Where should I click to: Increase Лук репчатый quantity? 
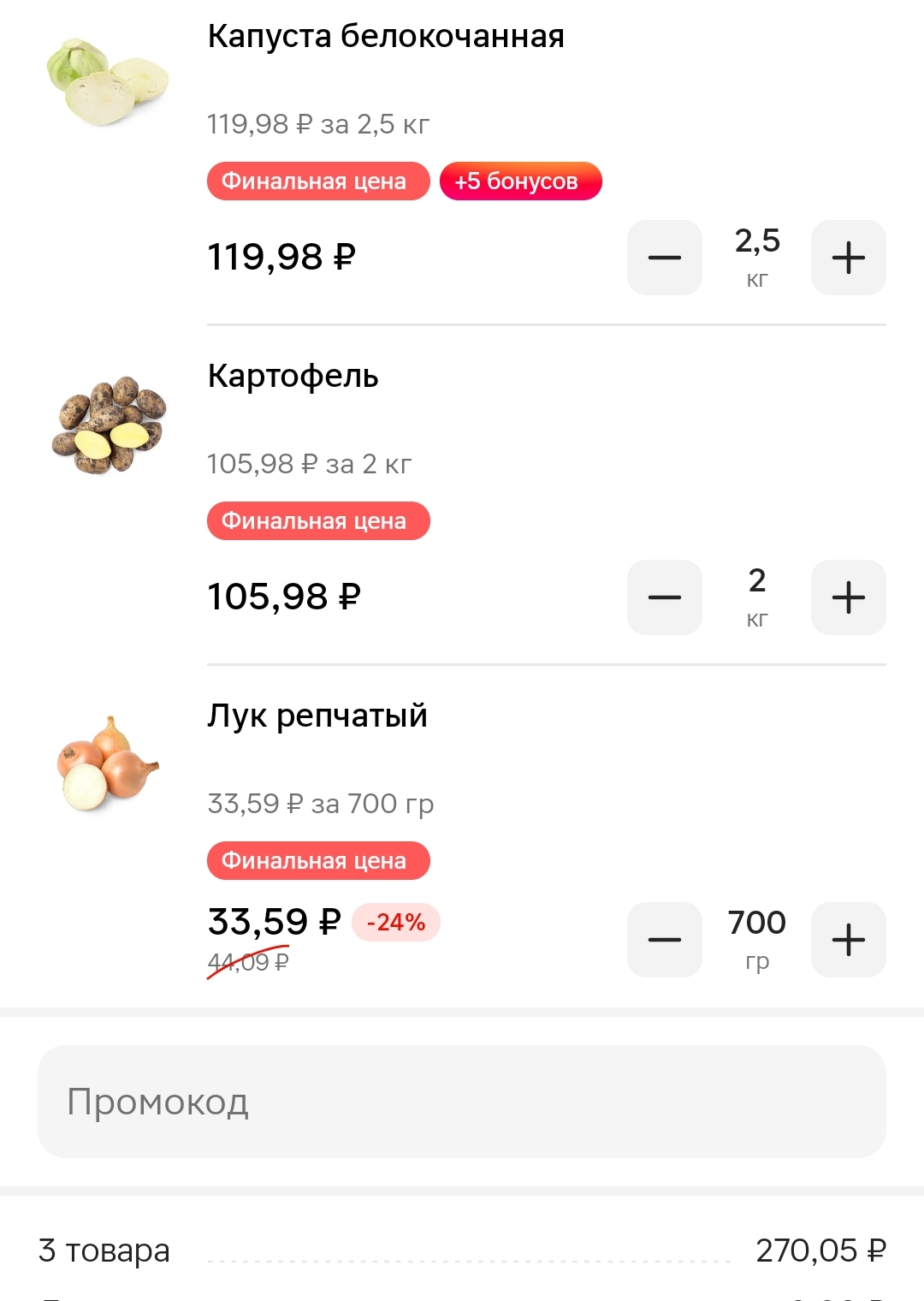click(847, 940)
